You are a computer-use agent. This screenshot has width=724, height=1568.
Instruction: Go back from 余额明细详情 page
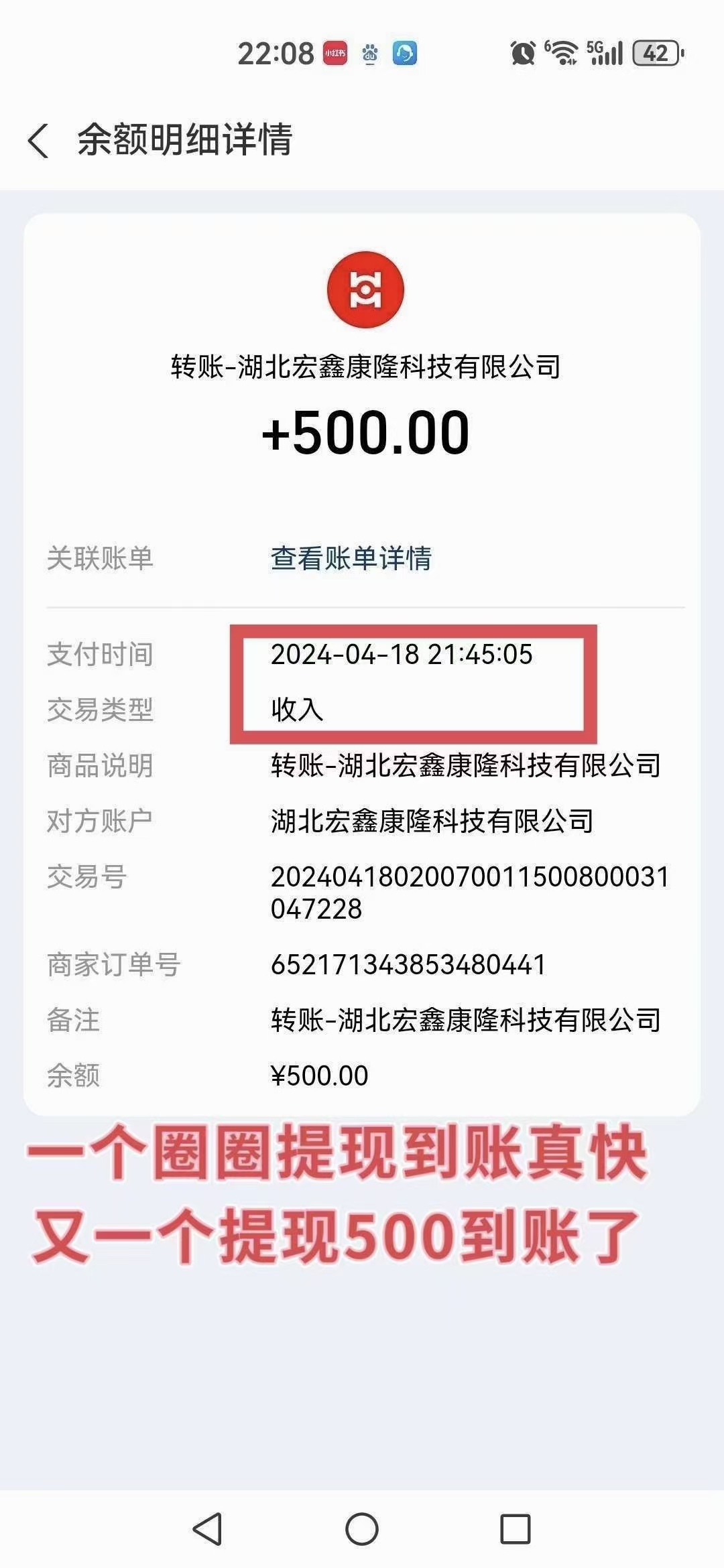pyautogui.click(x=39, y=141)
